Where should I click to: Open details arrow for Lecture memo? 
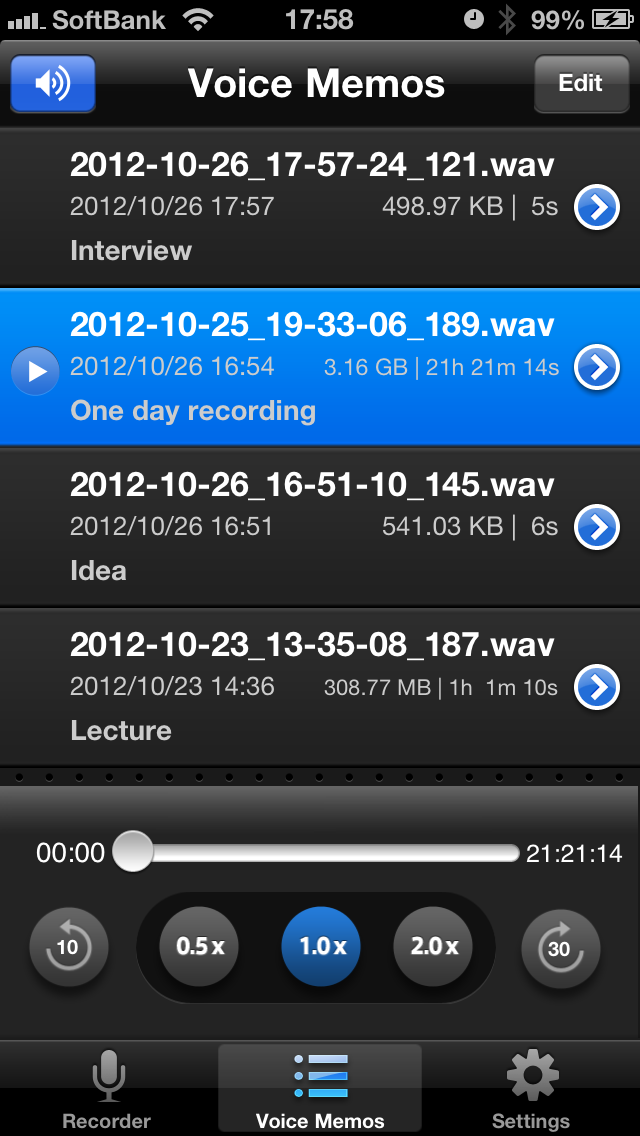coord(597,687)
